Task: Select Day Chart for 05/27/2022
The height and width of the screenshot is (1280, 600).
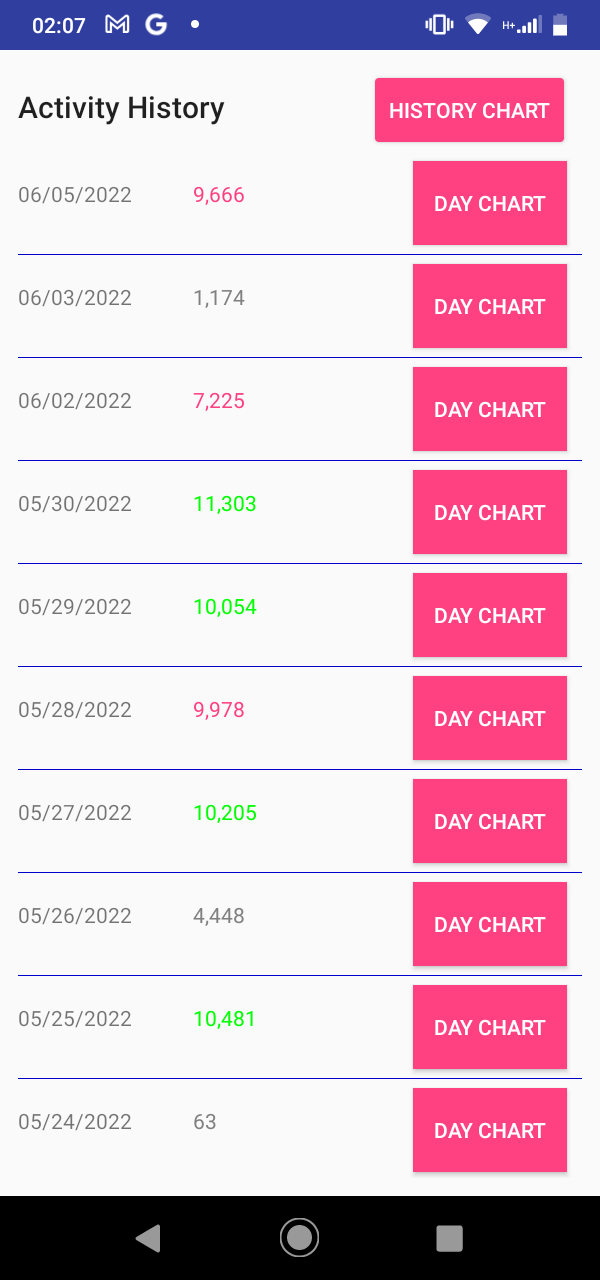Action: [490, 821]
